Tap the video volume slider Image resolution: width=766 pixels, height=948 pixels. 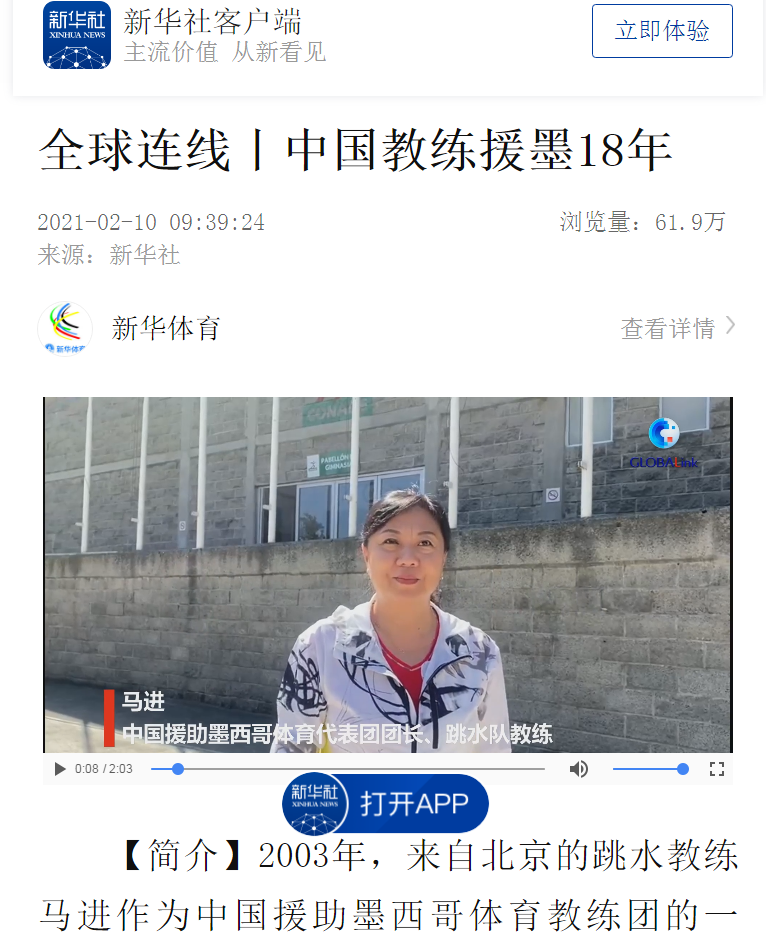[x=649, y=769]
